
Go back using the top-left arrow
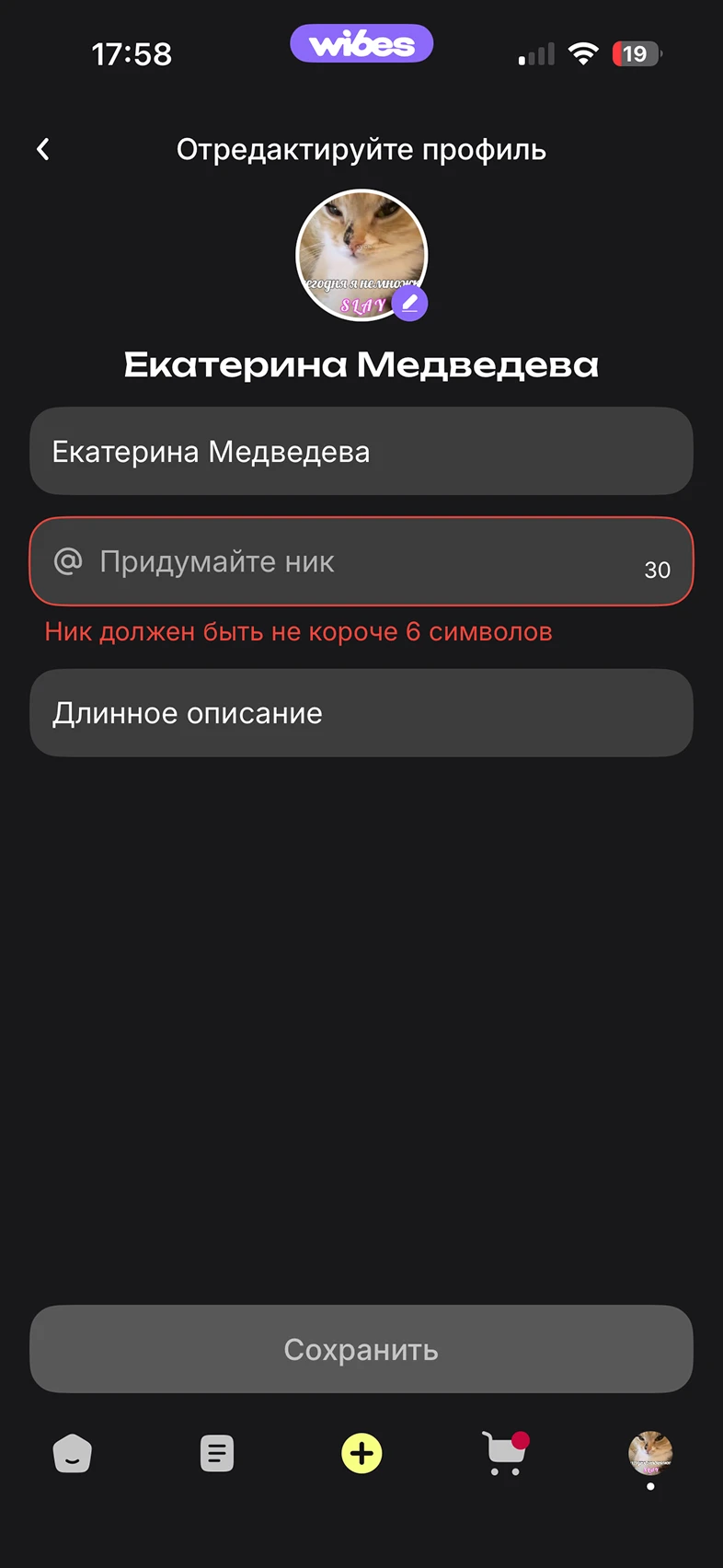(x=43, y=149)
